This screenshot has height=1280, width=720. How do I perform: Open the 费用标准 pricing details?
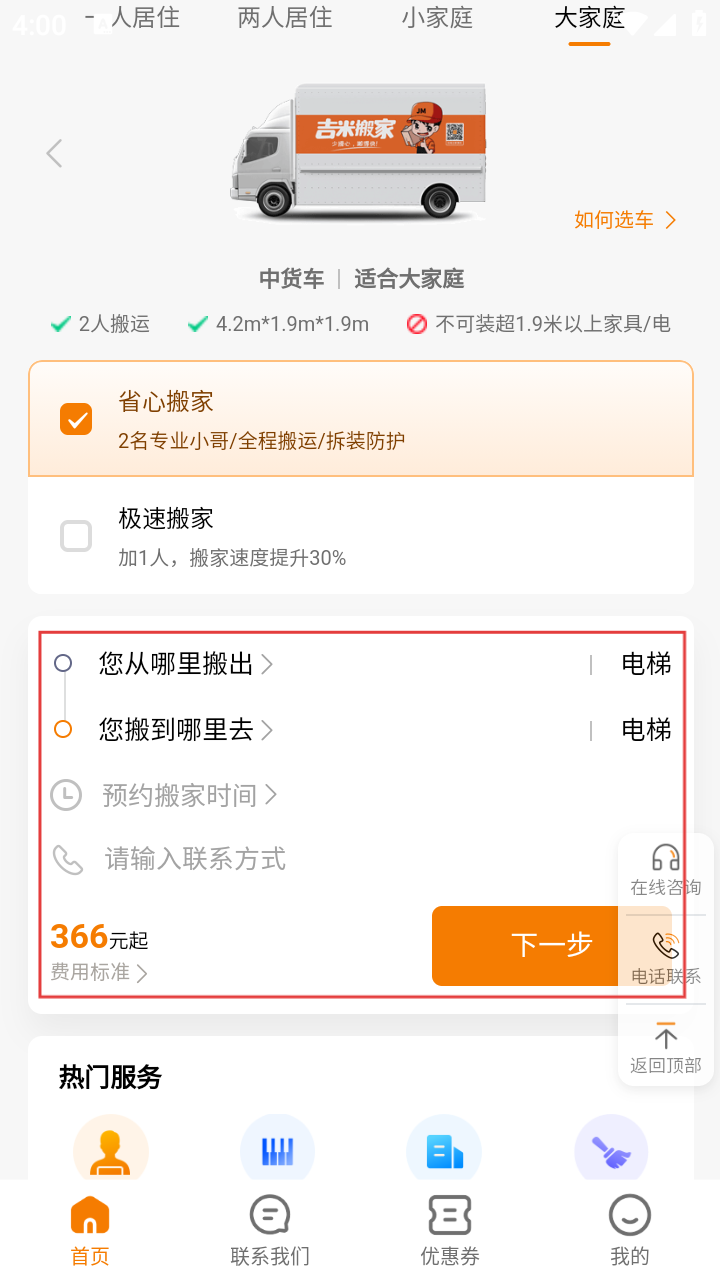(99, 972)
